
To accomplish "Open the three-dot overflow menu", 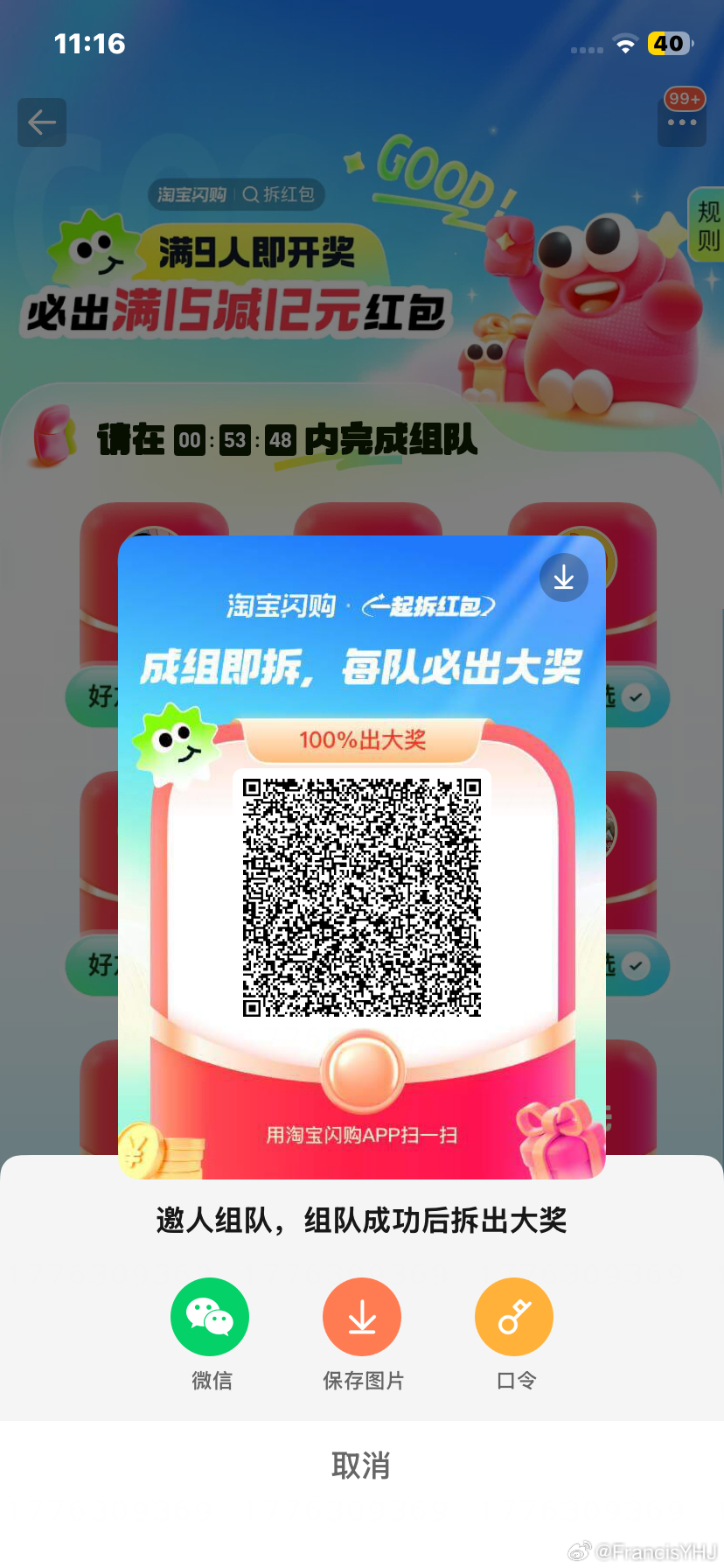I will pyautogui.click(x=682, y=123).
